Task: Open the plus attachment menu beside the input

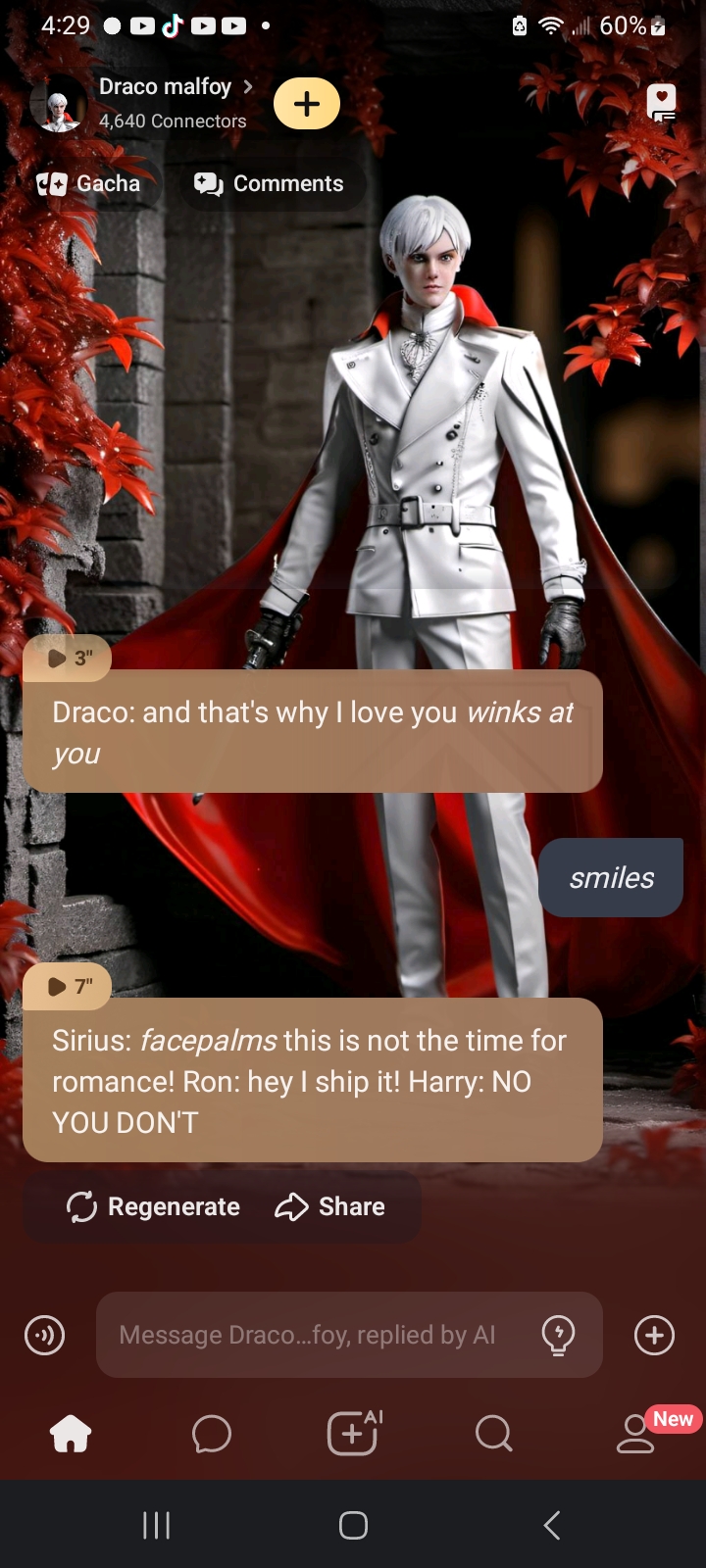Action: [x=654, y=1335]
